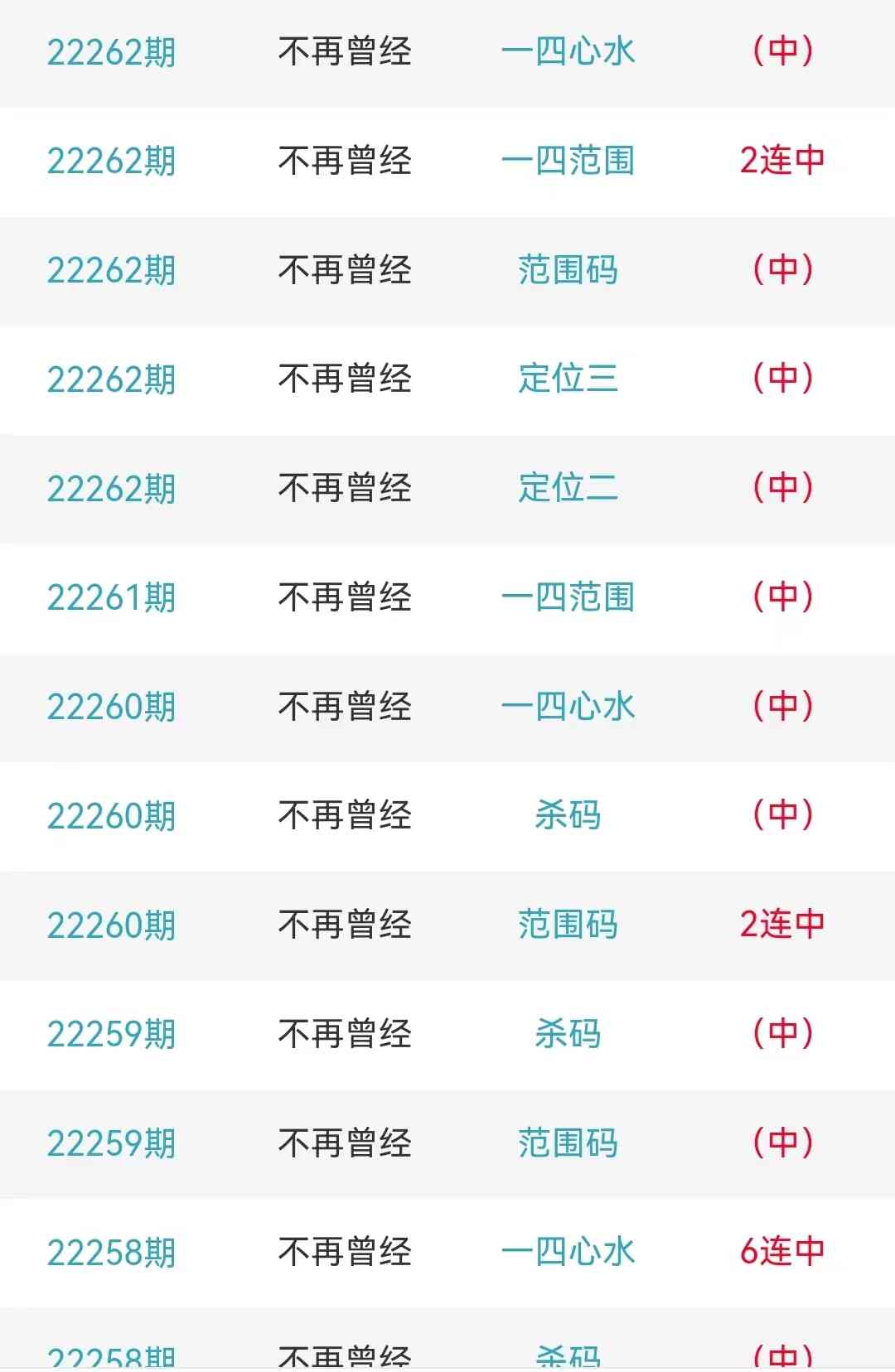Open the 22261期 一四范围 row
Viewport: 895px width, 1372px height.
[x=568, y=597]
